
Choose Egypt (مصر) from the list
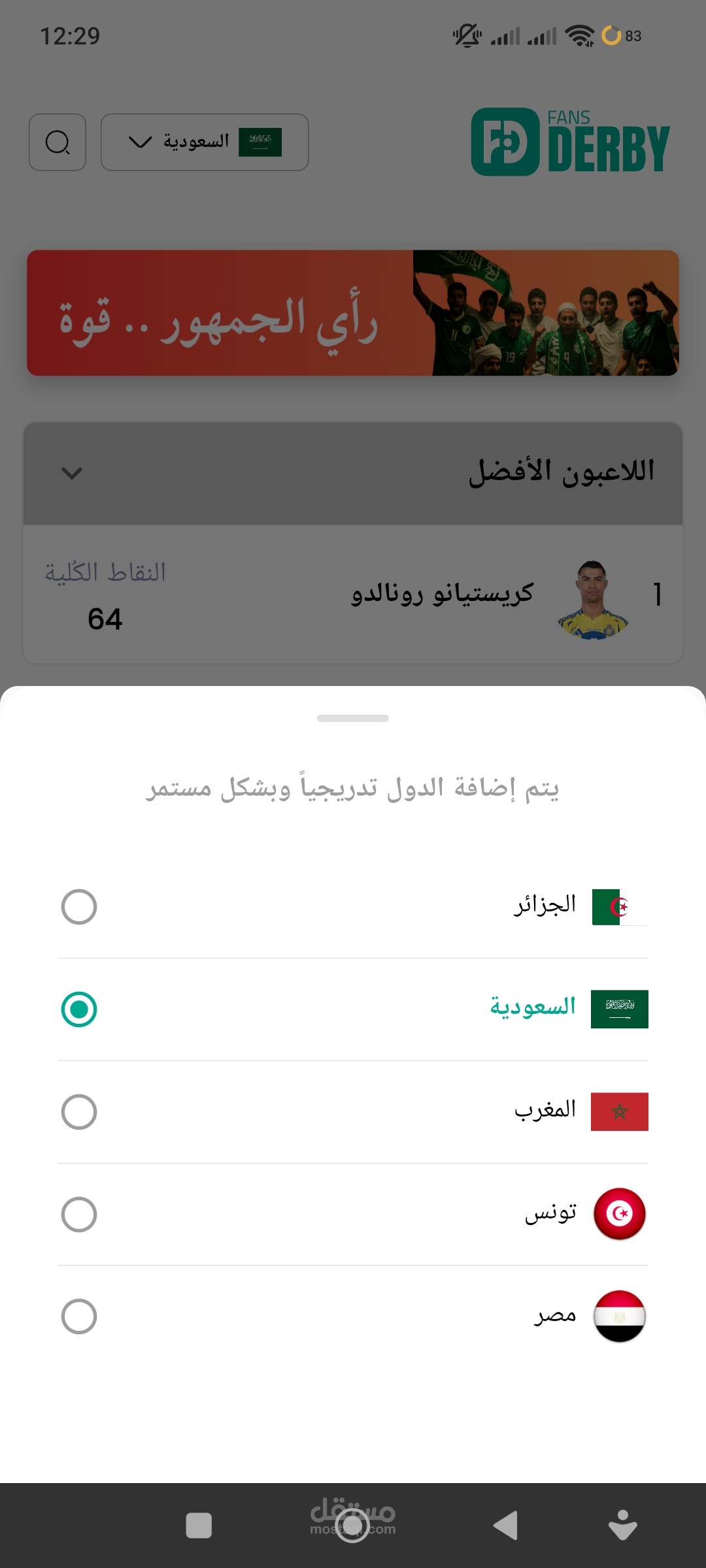(79, 1316)
